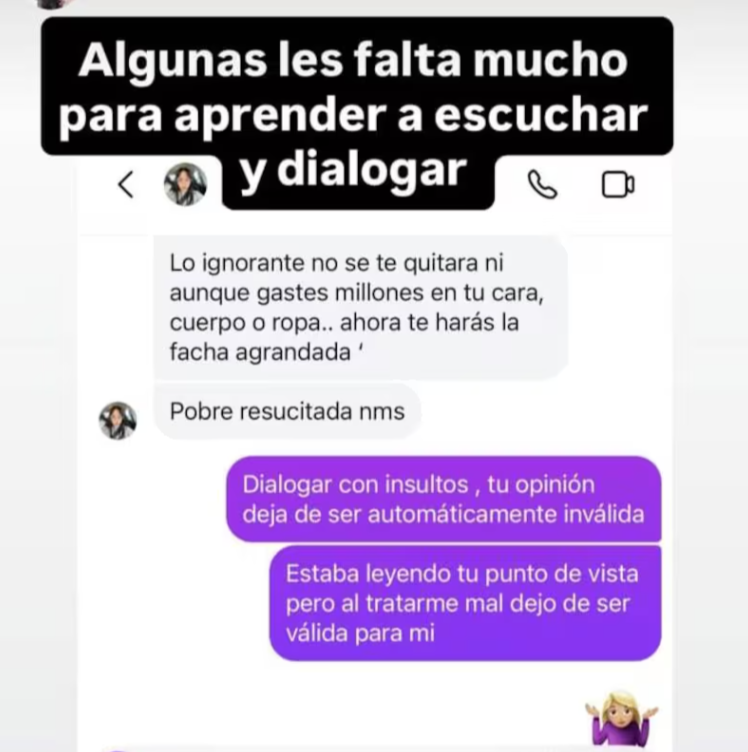Screen dimensions: 748x752
Task: Tap the overlay line reading 'y dialogar'
Action: 356,170
